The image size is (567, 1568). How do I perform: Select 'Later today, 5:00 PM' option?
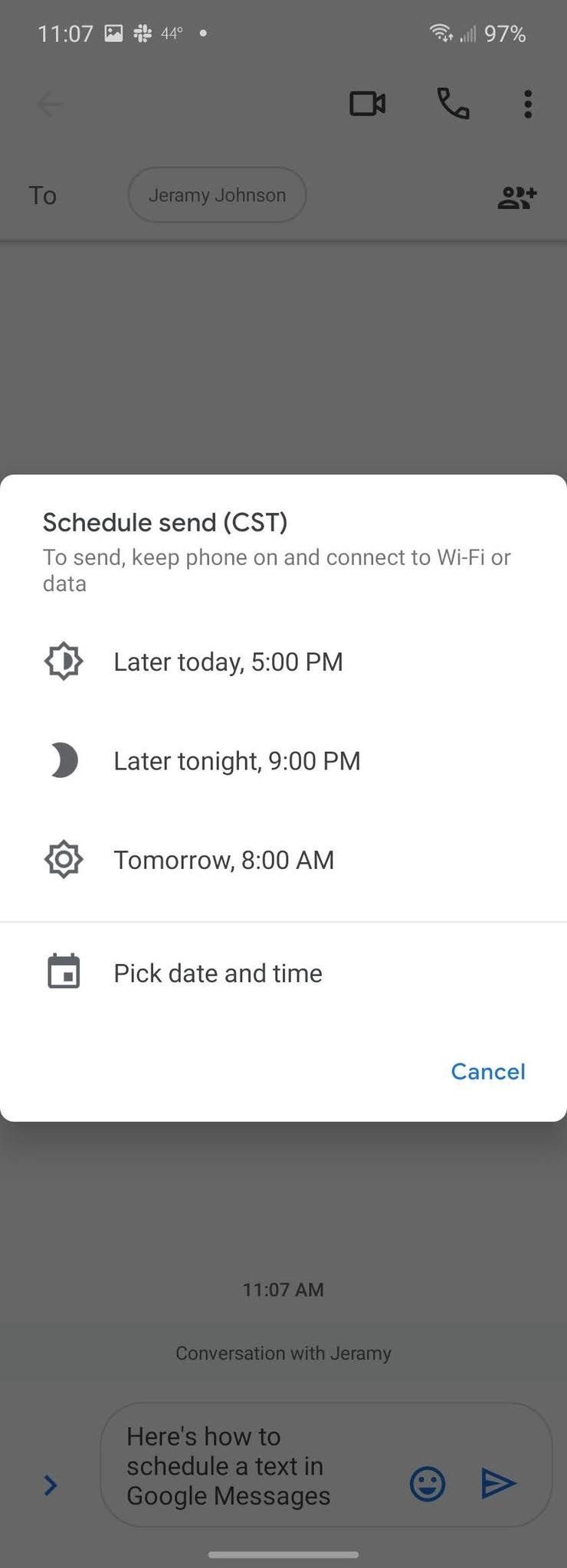(x=228, y=661)
